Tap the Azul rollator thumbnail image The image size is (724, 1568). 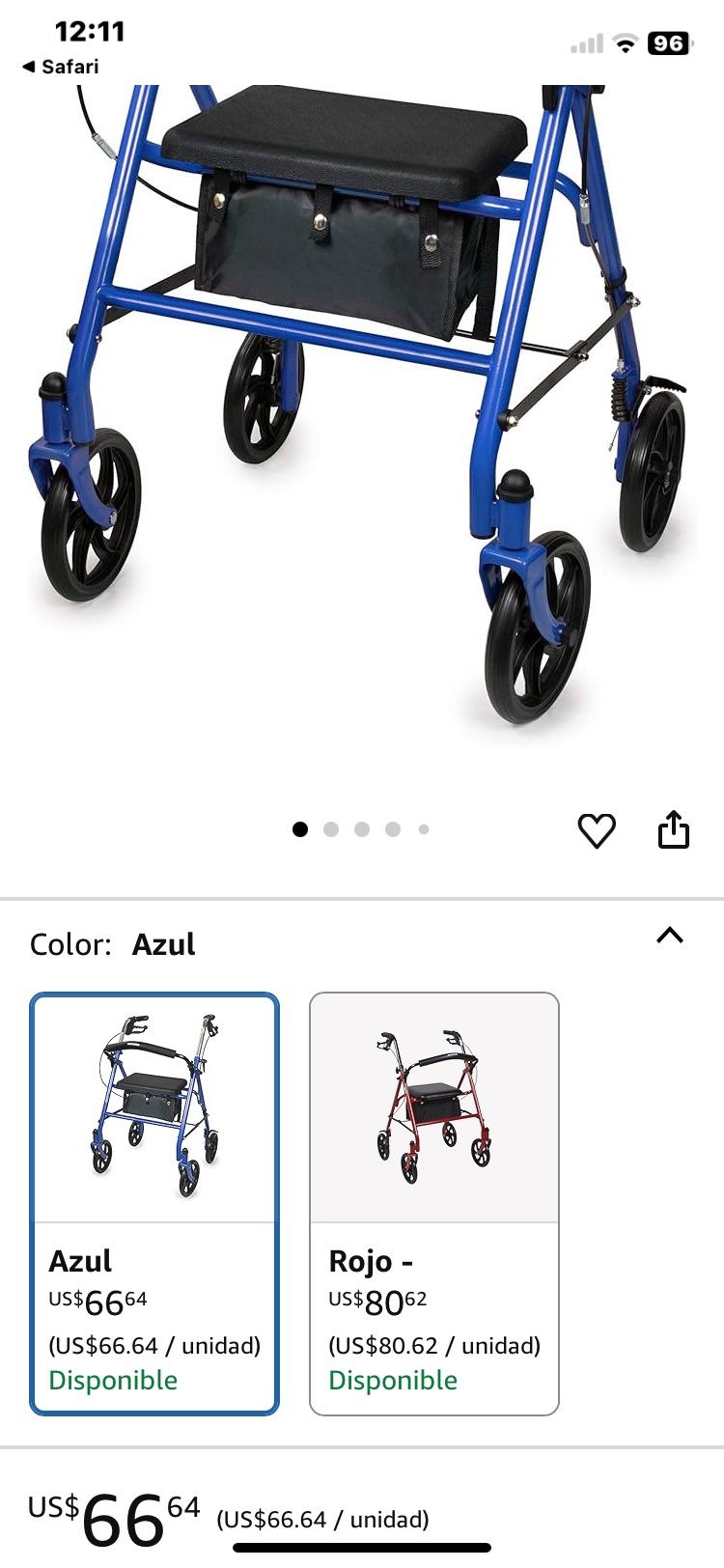click(154, 1104)
